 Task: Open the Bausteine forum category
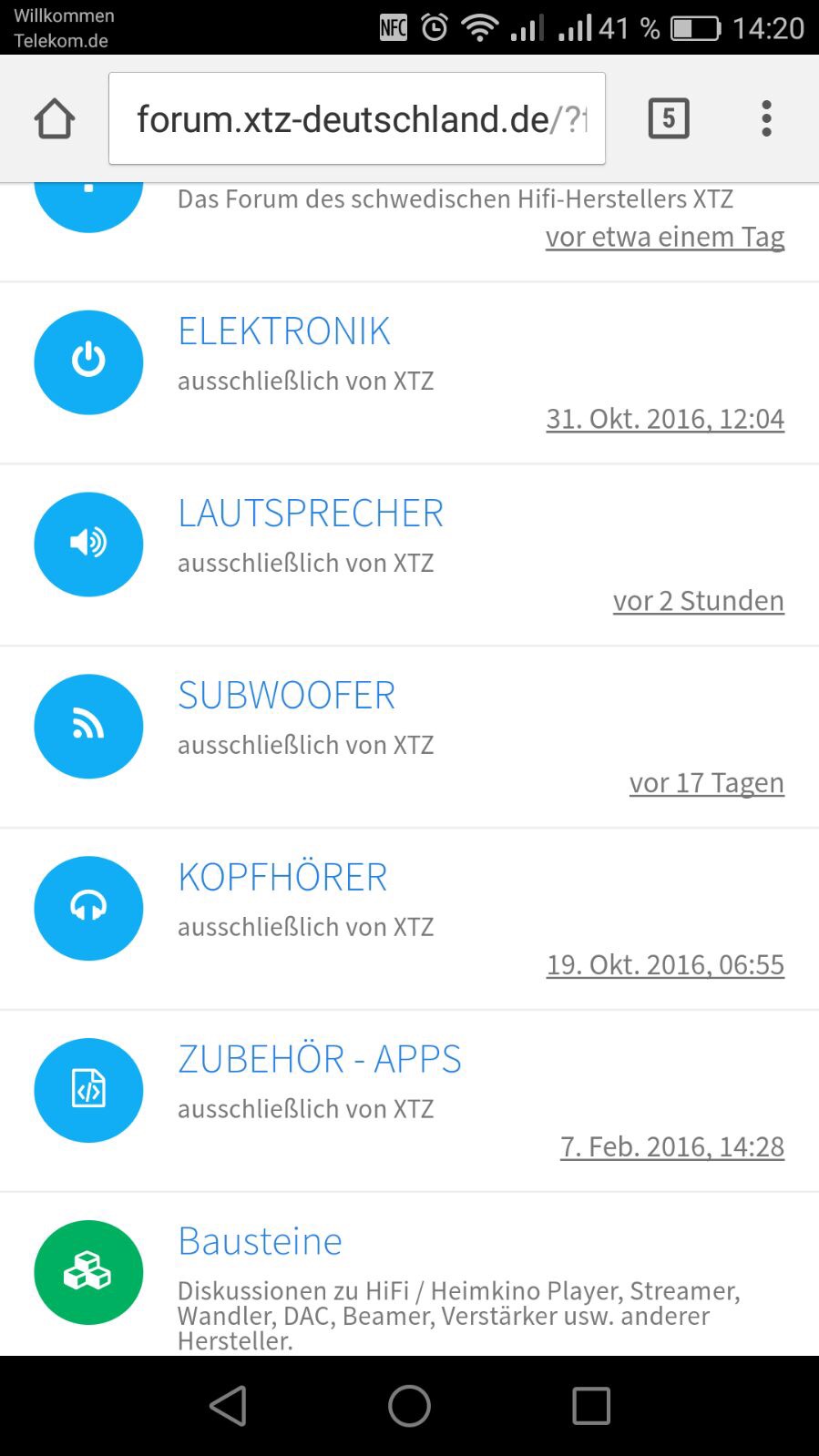(260, 1242)
